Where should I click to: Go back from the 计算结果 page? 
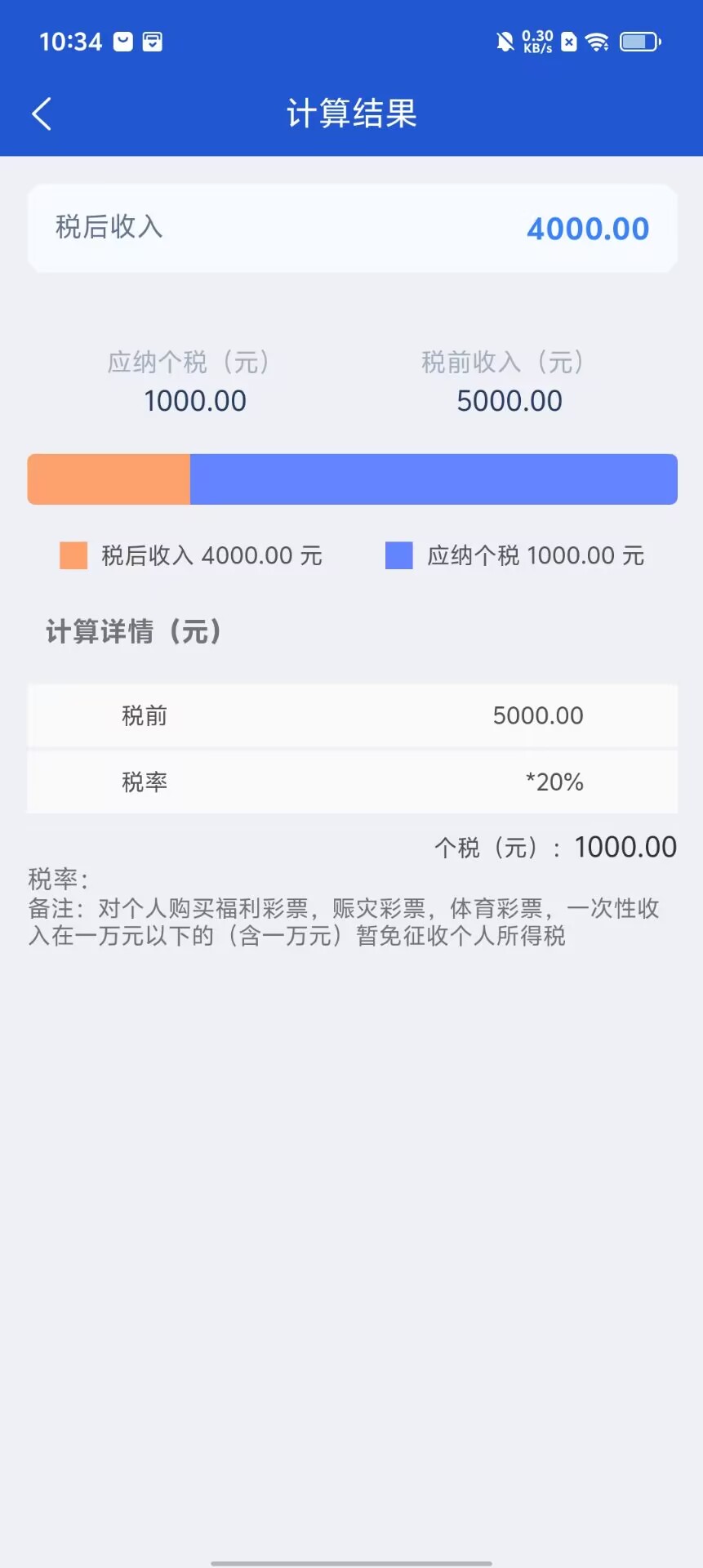[x=42, y=114]
